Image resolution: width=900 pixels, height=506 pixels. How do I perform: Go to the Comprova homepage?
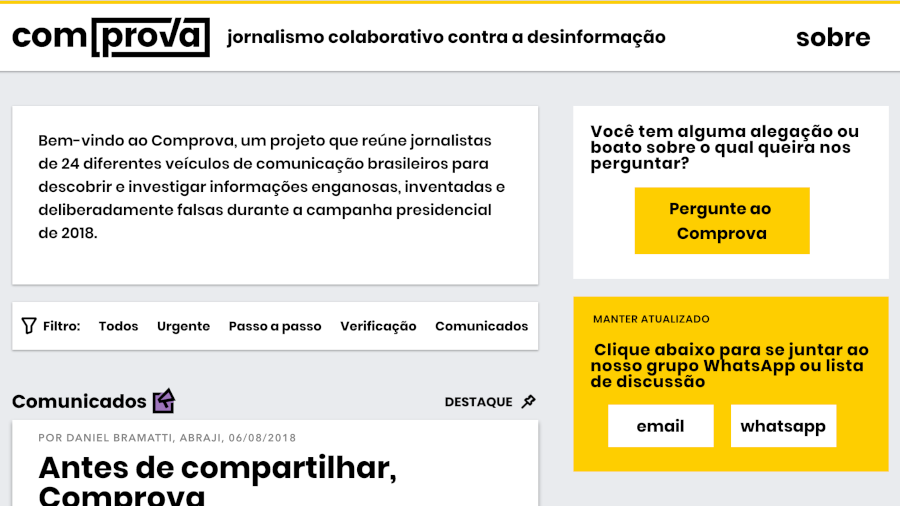click(x=111, y=37)
